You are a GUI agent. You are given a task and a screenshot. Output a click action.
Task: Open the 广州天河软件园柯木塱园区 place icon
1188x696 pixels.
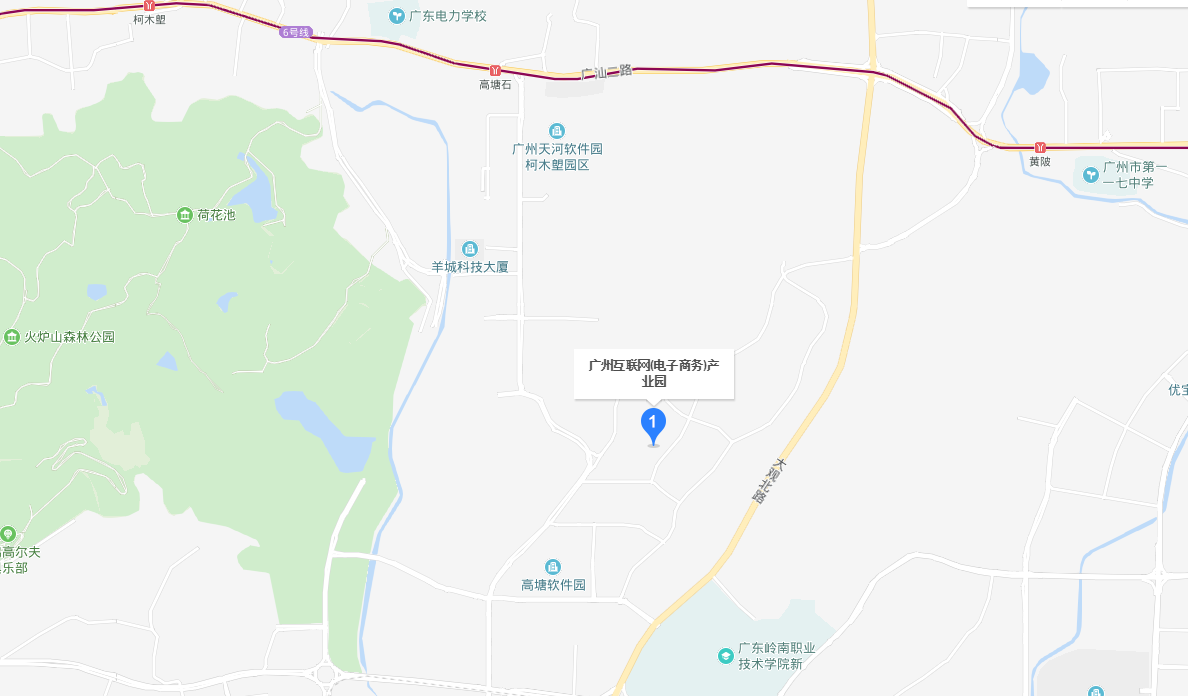(x=557, y=131)
